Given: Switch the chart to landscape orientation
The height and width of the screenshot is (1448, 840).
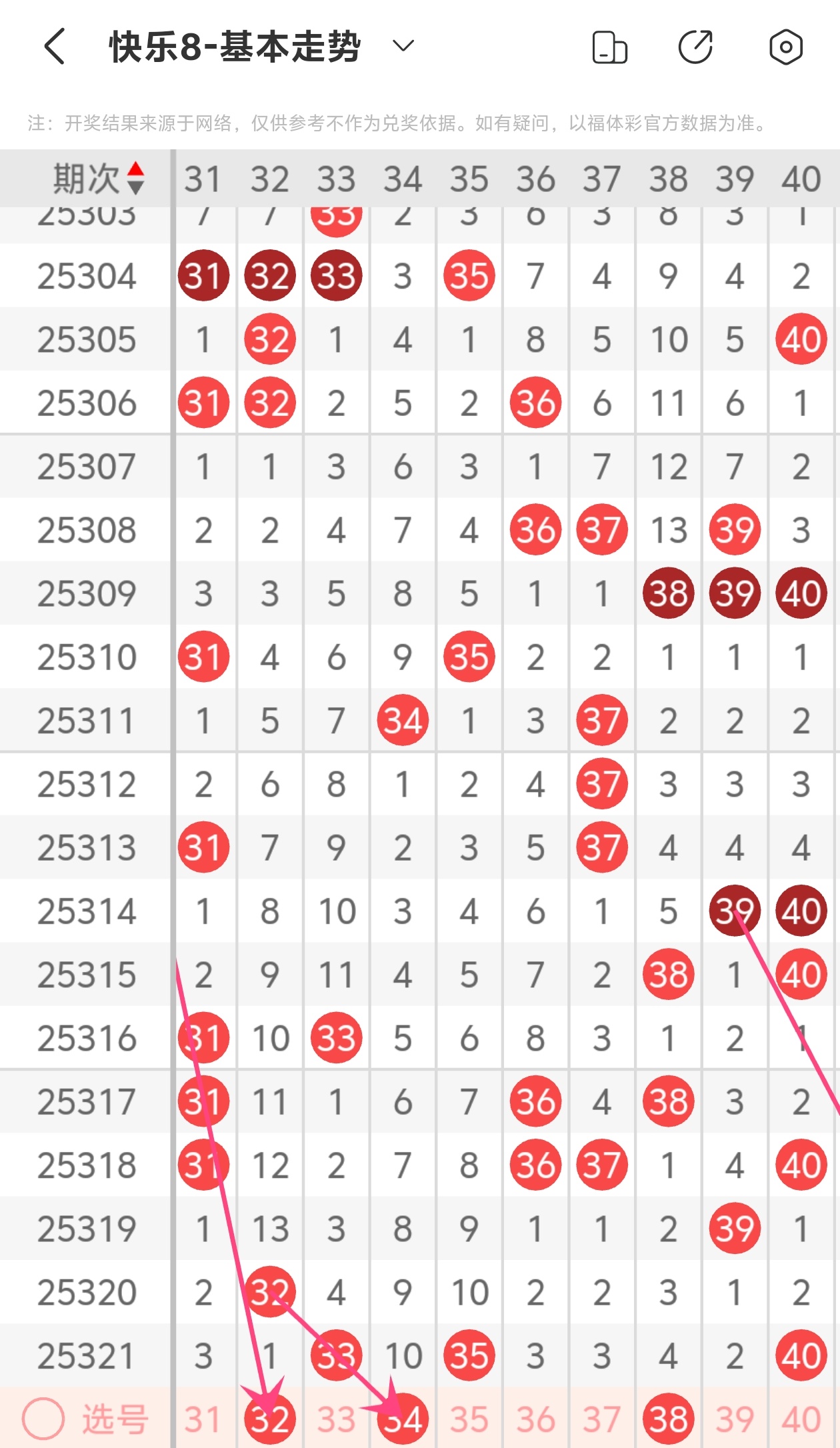Looking at the screenshot, I should point(609,47).
